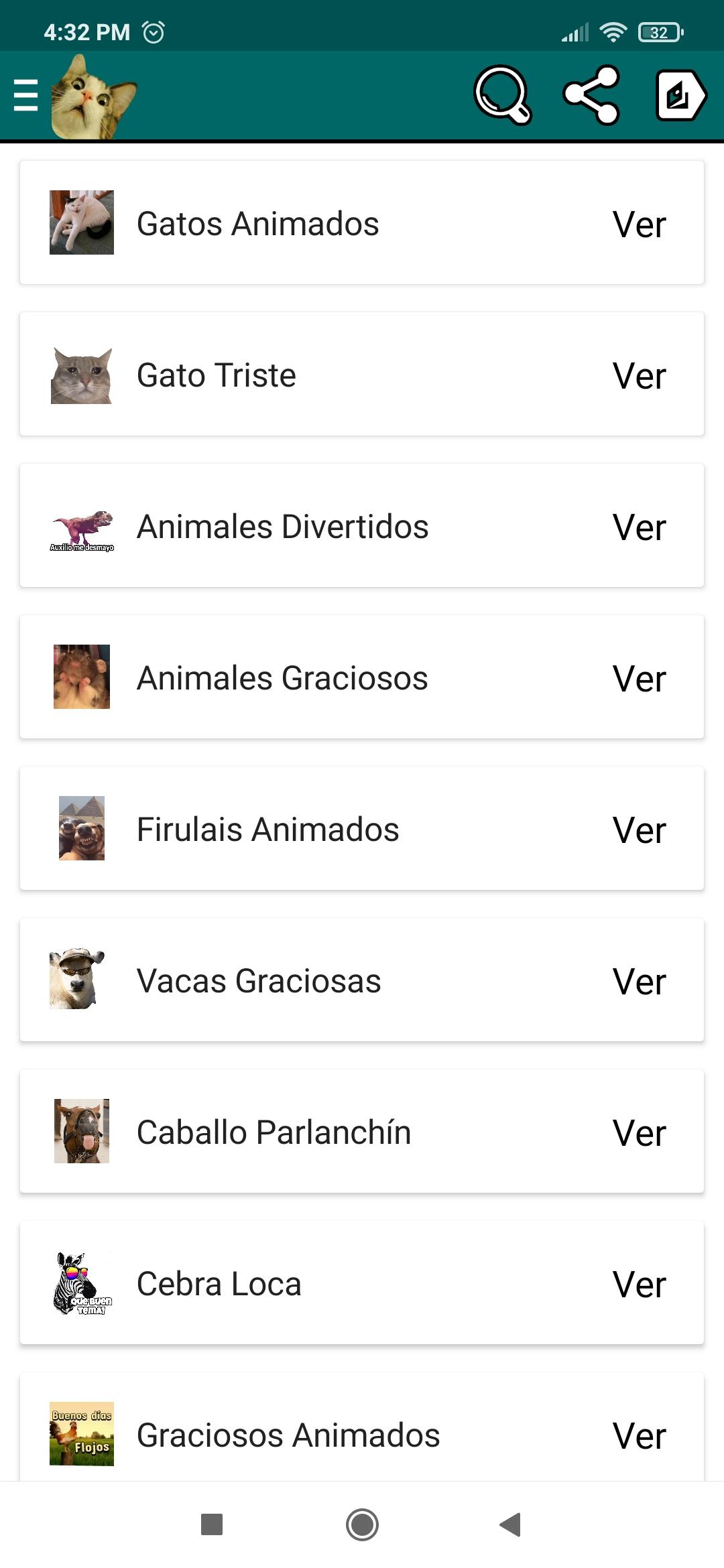
Task: Open Firulais Animados stickers
Action: click(x=362, y=828)
